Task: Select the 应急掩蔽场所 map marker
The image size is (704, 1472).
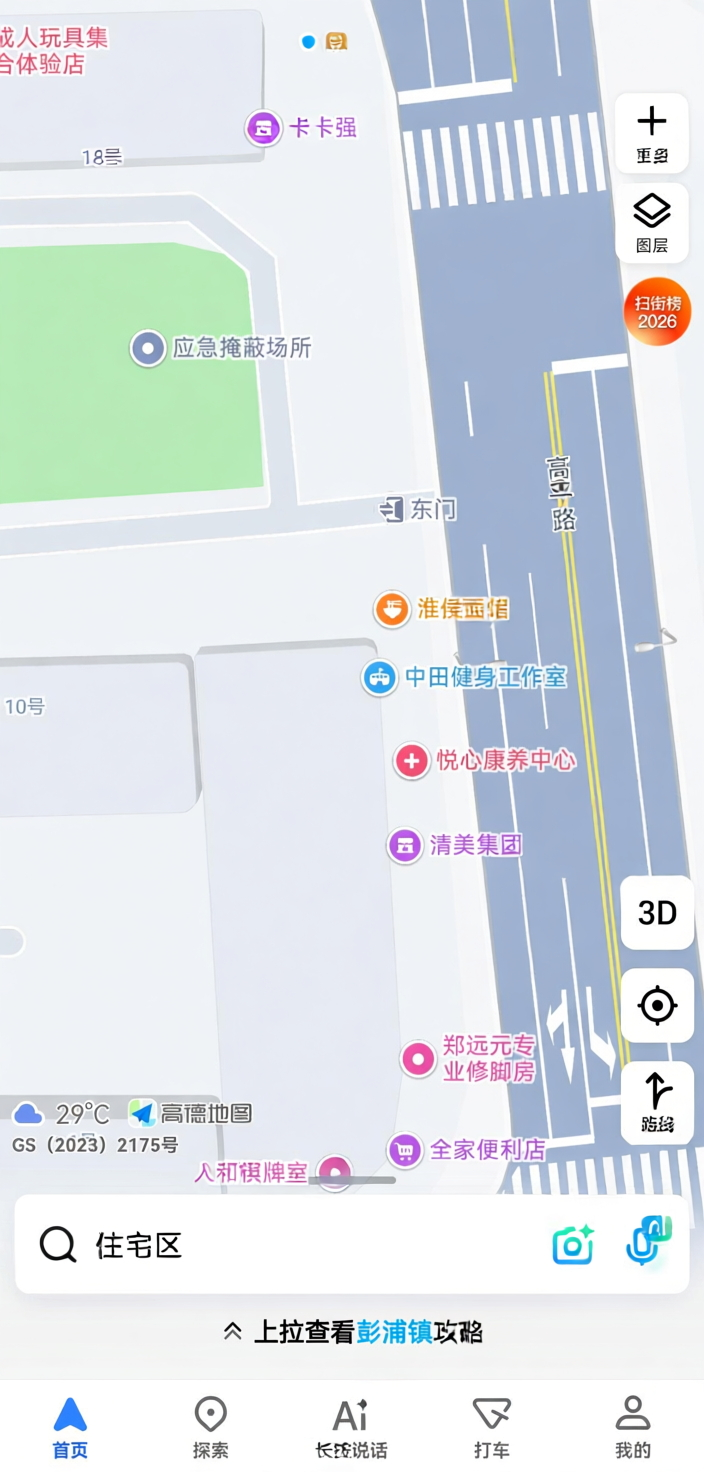Action: (222, 348)
